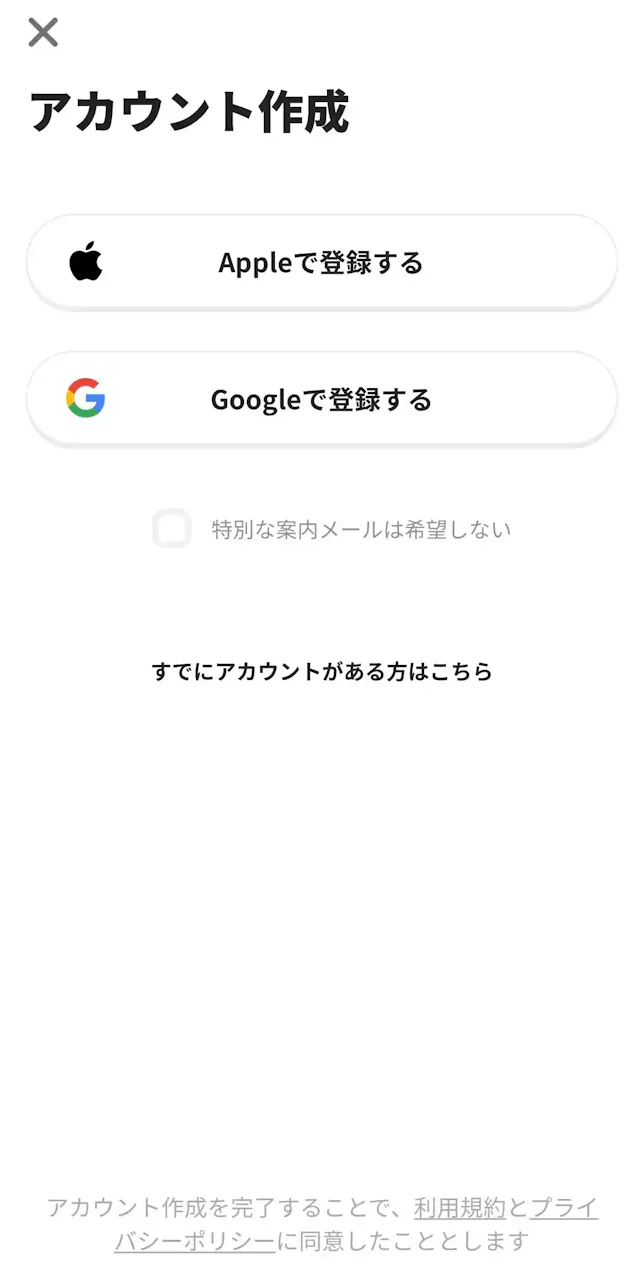Screen dimensions: 640x1275
Task: Register with Google
Action: 321,400
